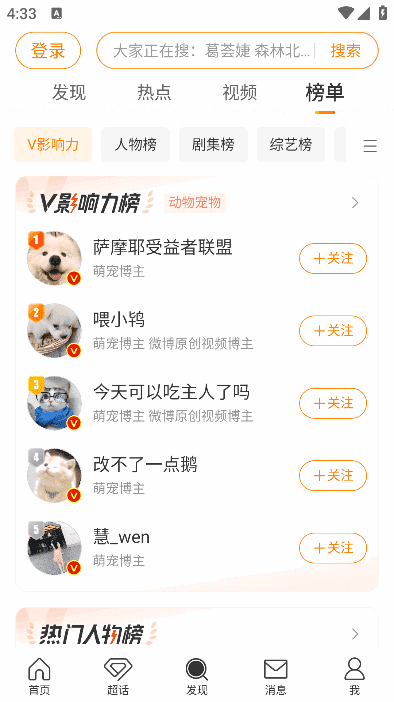Tap the orange 搜索 search button
The width and height of the screenshot is (394, 702).
tap(345, 51)
